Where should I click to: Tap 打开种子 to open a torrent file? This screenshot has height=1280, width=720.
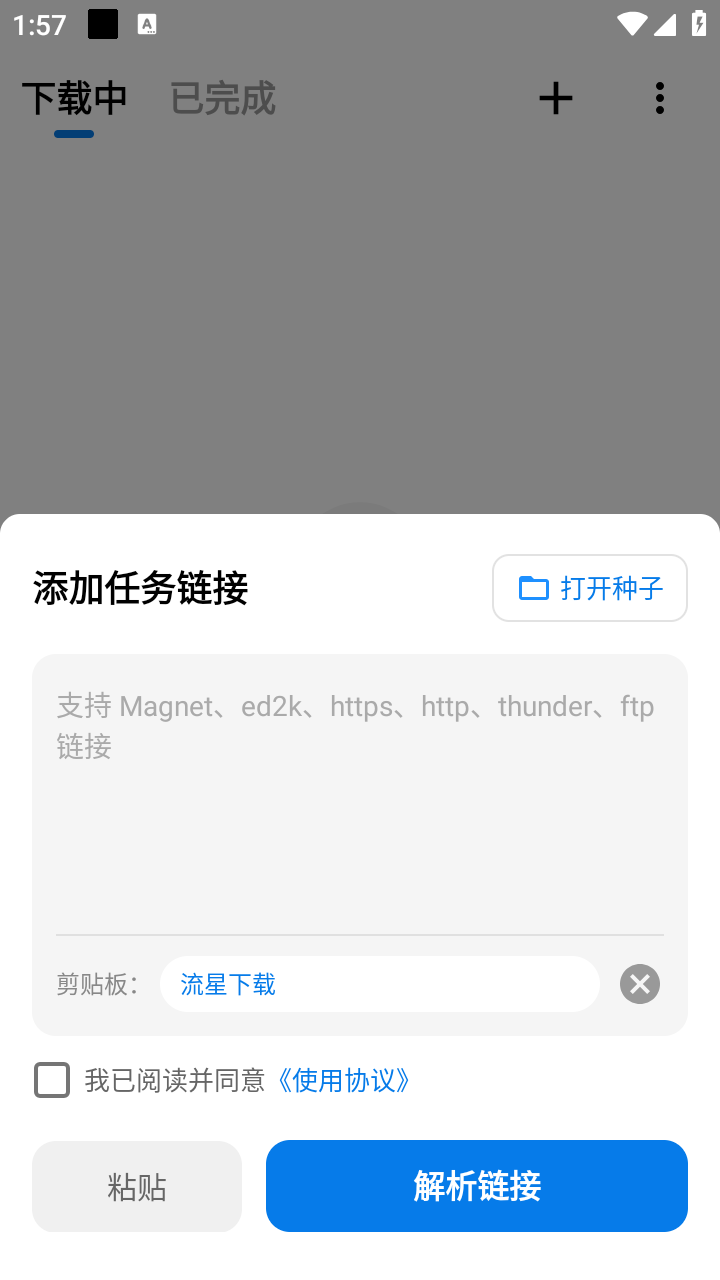point(590,588)
